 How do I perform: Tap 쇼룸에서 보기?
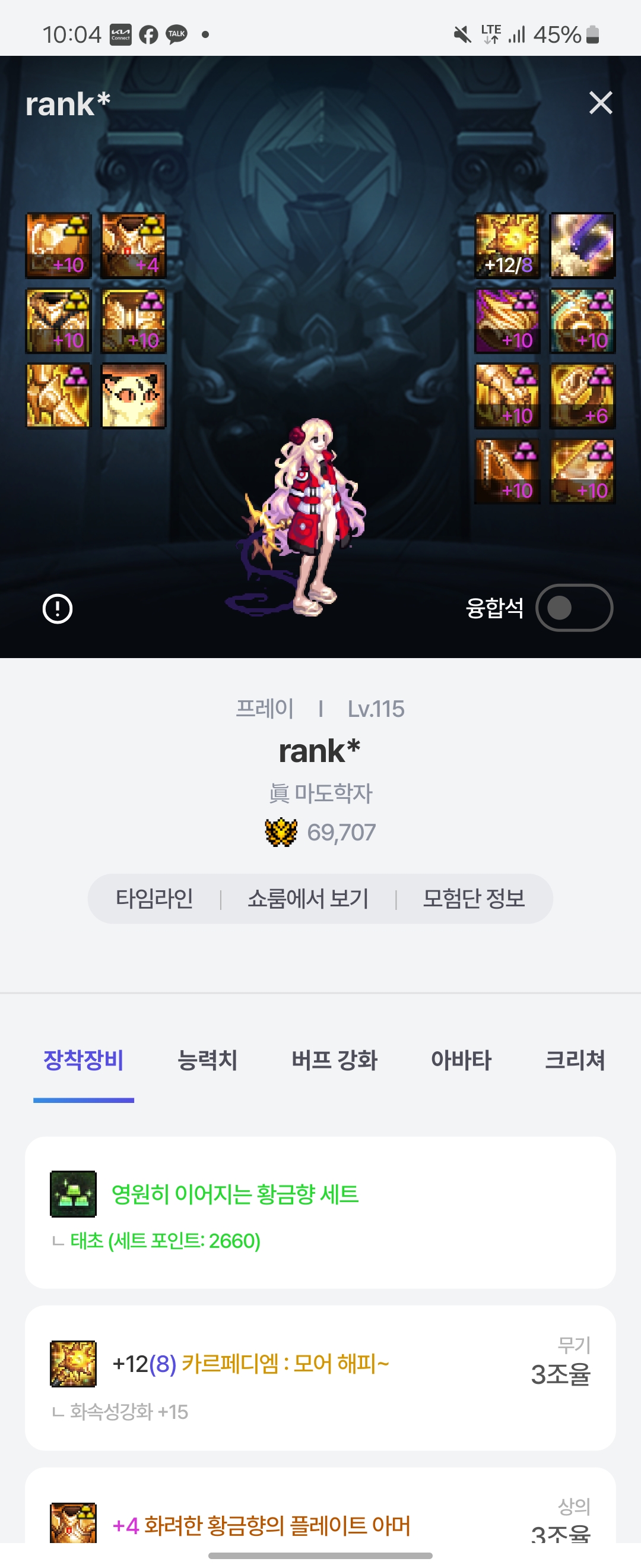(x=307, y=899)
